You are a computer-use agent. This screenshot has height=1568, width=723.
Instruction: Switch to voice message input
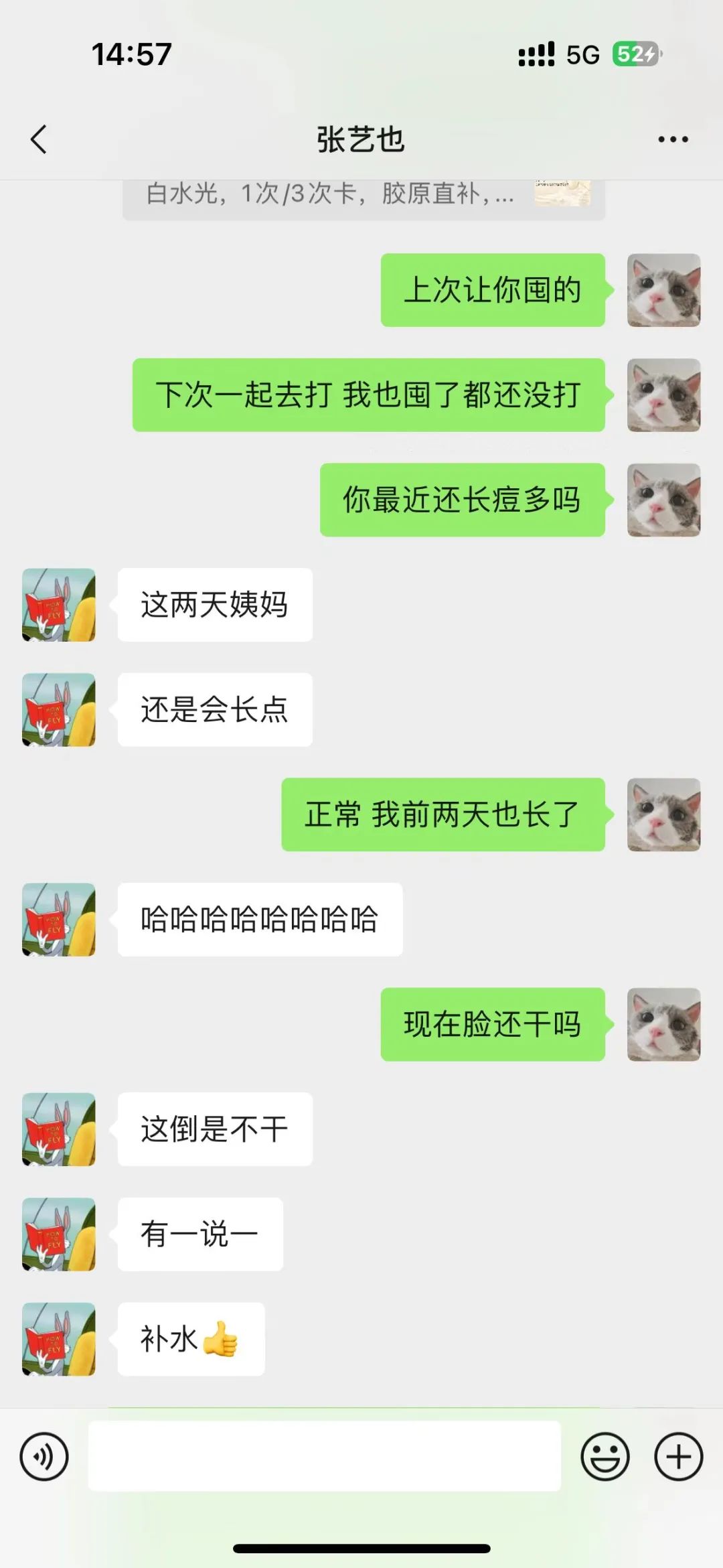coord(44,1457)
